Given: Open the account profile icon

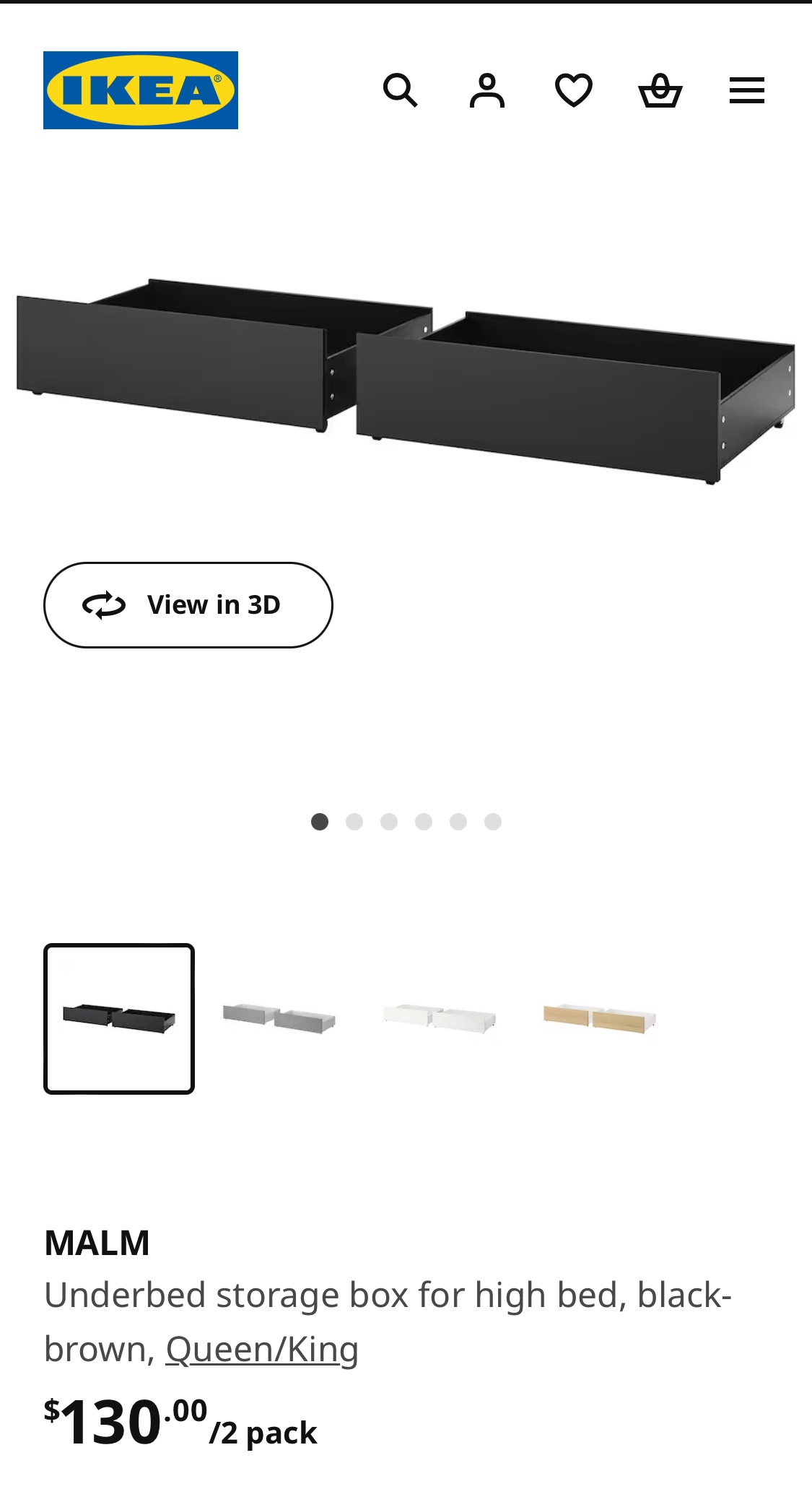Looking at the screenshot, I should click(x=487, y=90).
